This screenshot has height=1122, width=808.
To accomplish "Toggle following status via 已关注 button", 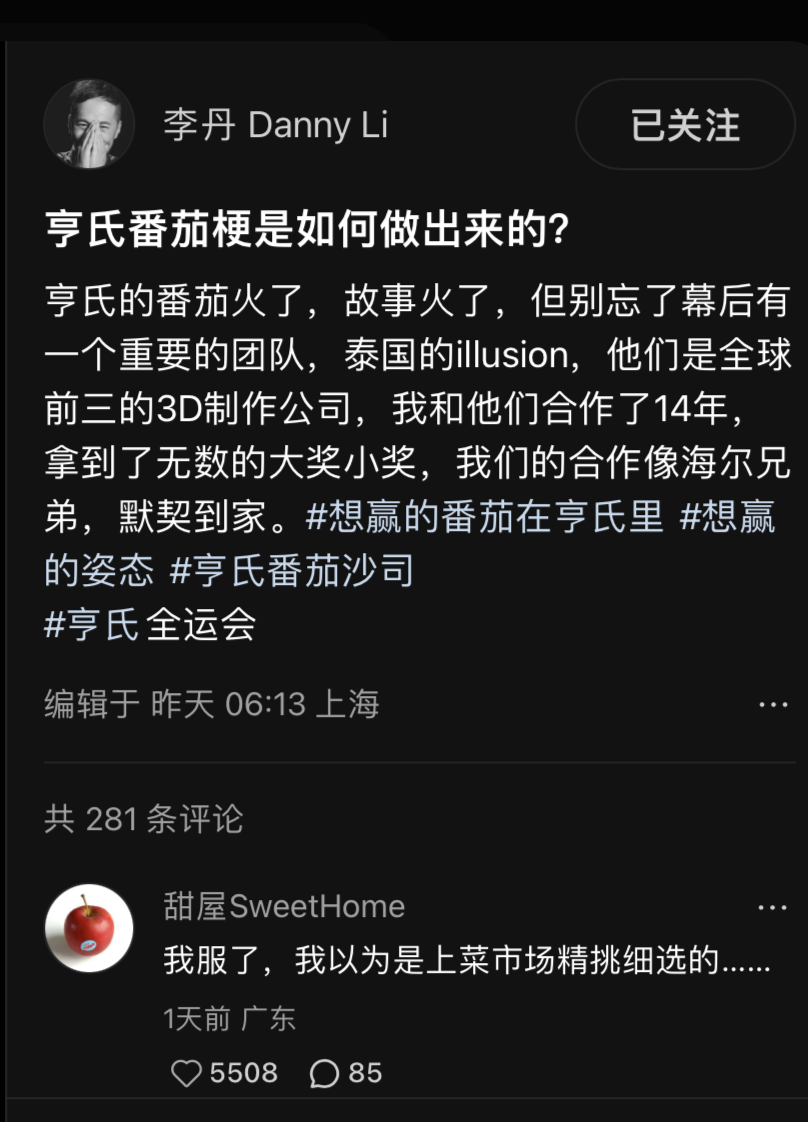I will 685,124.
